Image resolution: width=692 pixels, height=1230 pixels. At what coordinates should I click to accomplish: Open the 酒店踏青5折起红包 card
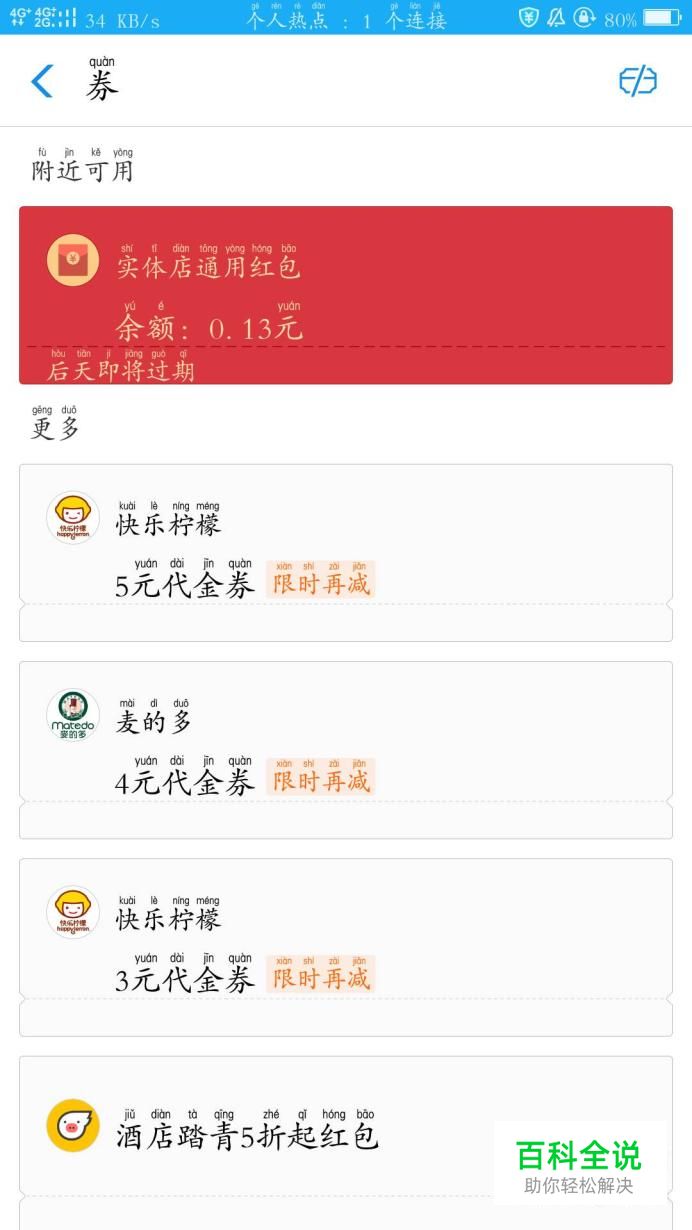(x=300, y=1135)
